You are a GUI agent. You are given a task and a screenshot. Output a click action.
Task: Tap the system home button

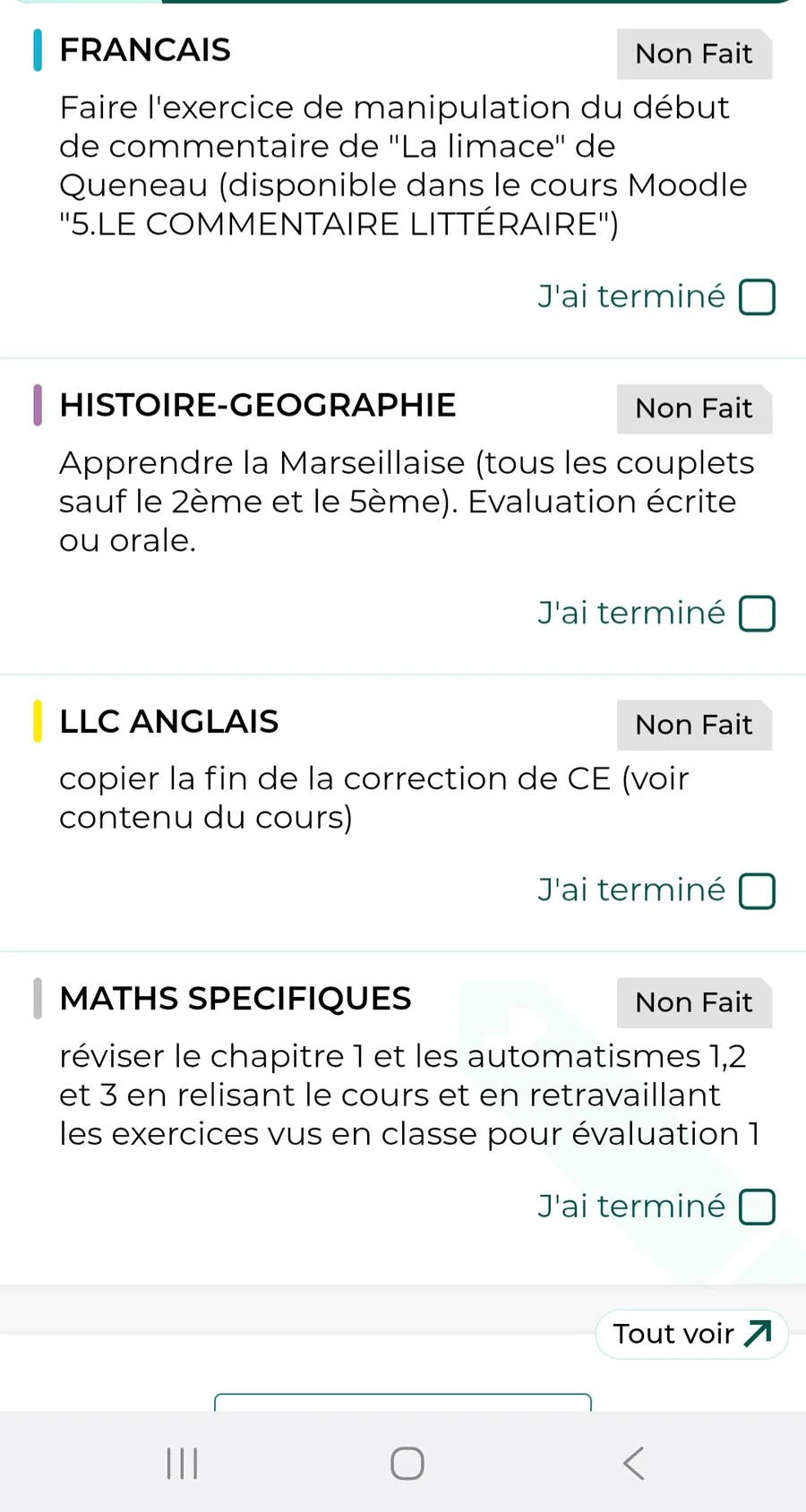coord(407,1464)
